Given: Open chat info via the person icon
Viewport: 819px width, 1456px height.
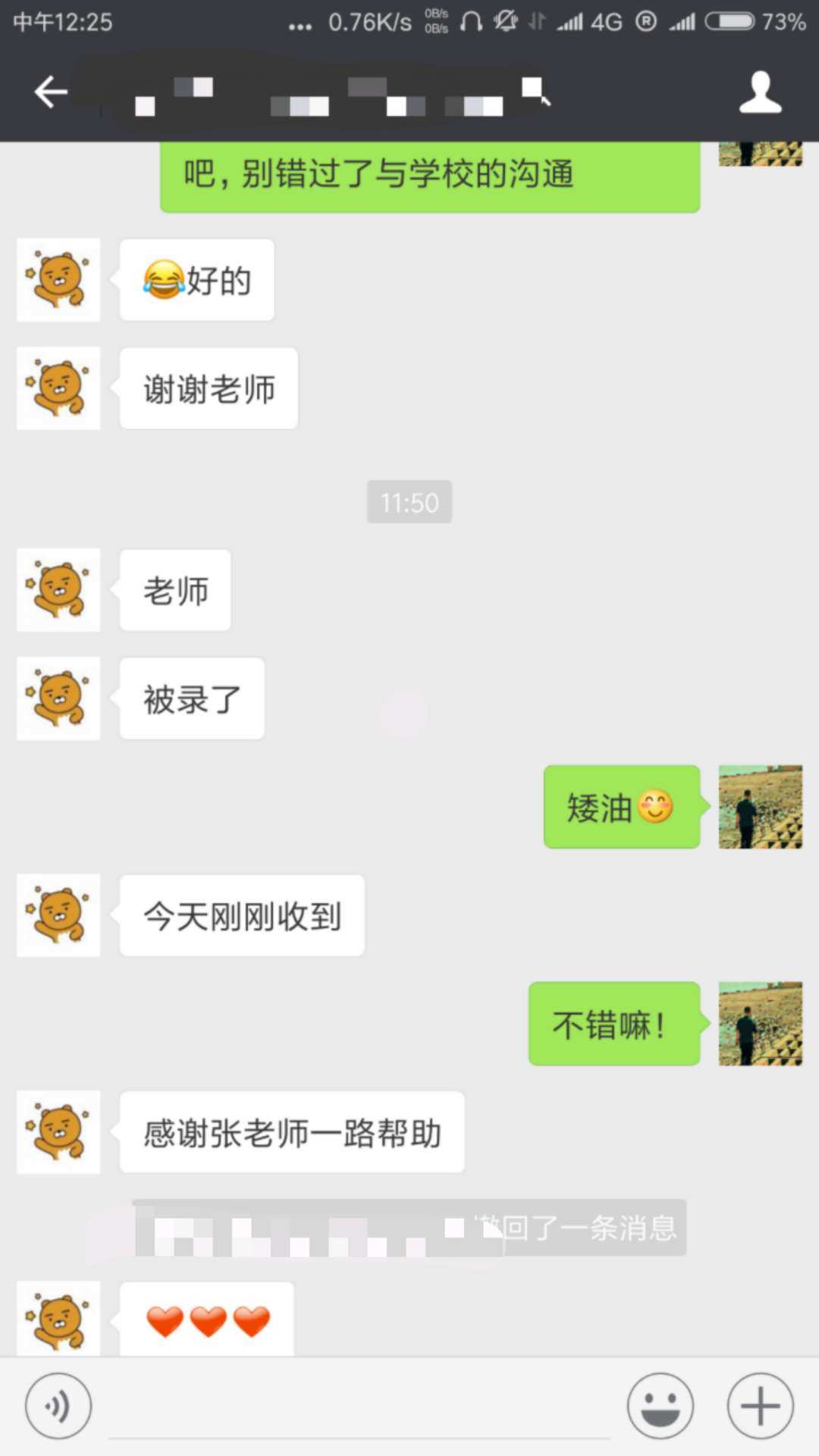Looking at the screenshot, I should coord(760,93).
